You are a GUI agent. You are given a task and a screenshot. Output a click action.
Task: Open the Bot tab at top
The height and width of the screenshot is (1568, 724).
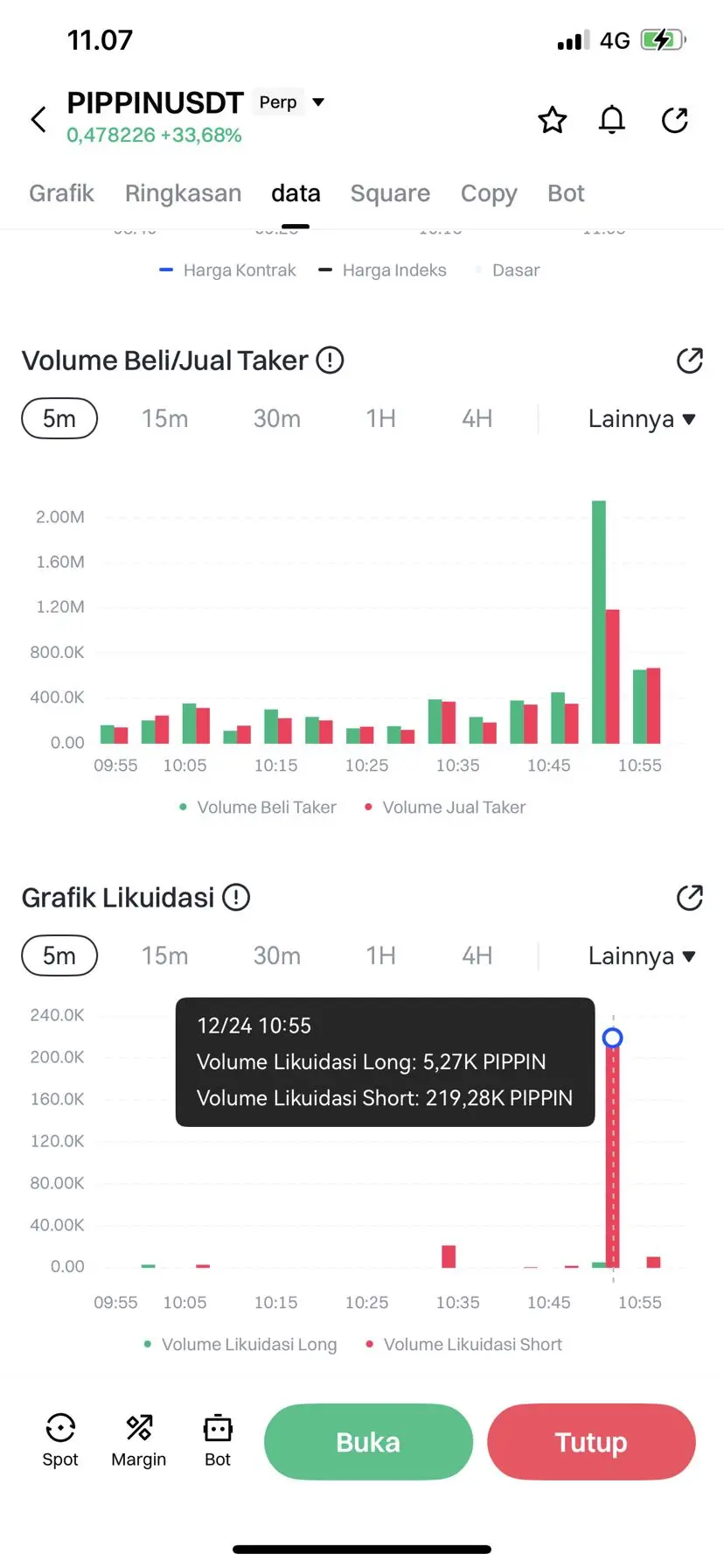tap(566, 193)
